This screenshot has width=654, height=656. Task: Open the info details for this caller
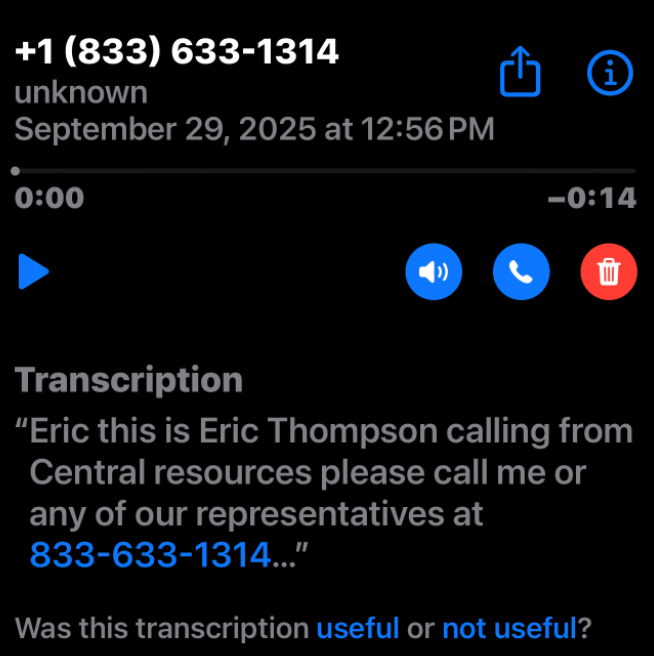(x=609, y=72)
